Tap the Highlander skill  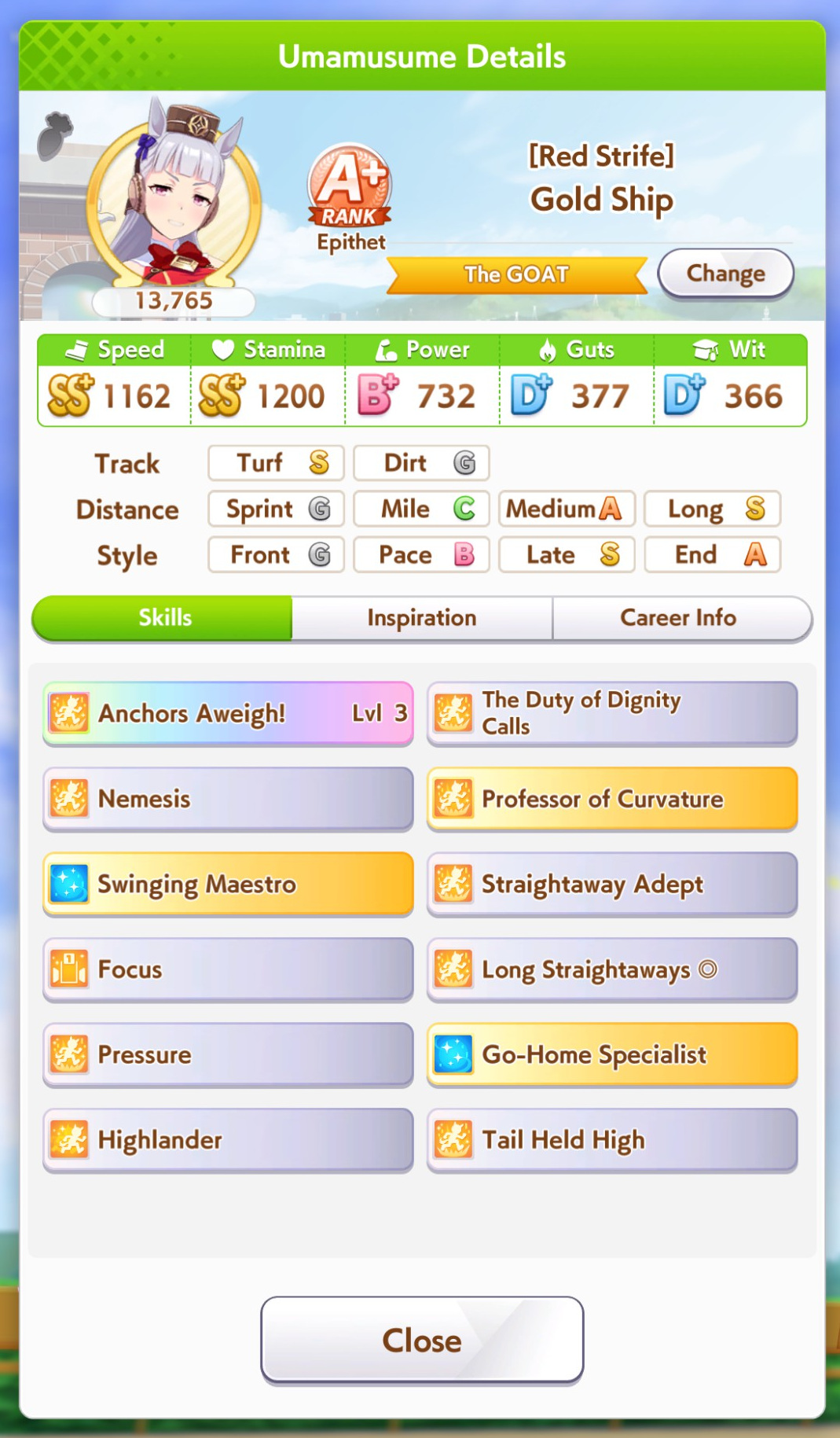[228, 1140]
